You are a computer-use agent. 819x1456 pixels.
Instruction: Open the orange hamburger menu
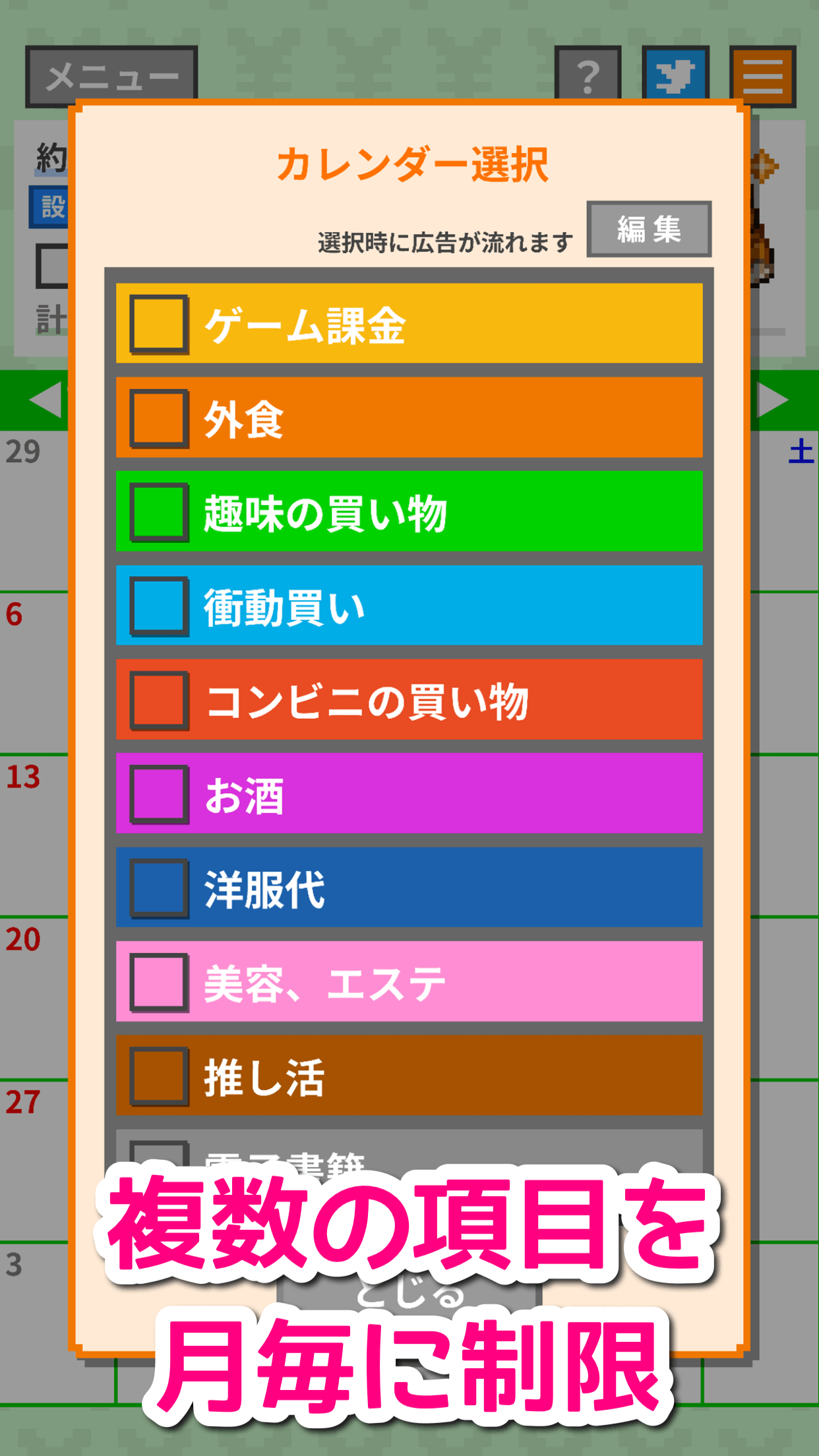(763, 75)
